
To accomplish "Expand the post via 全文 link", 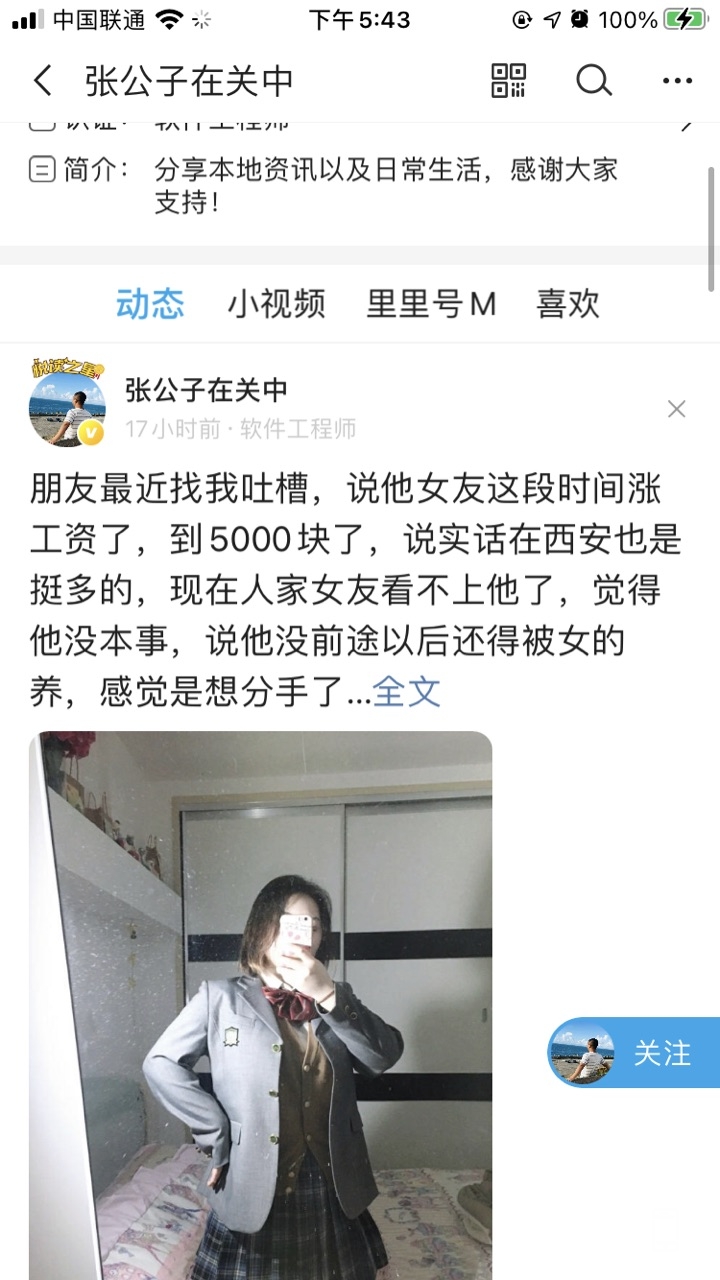I will pos(407,691).
